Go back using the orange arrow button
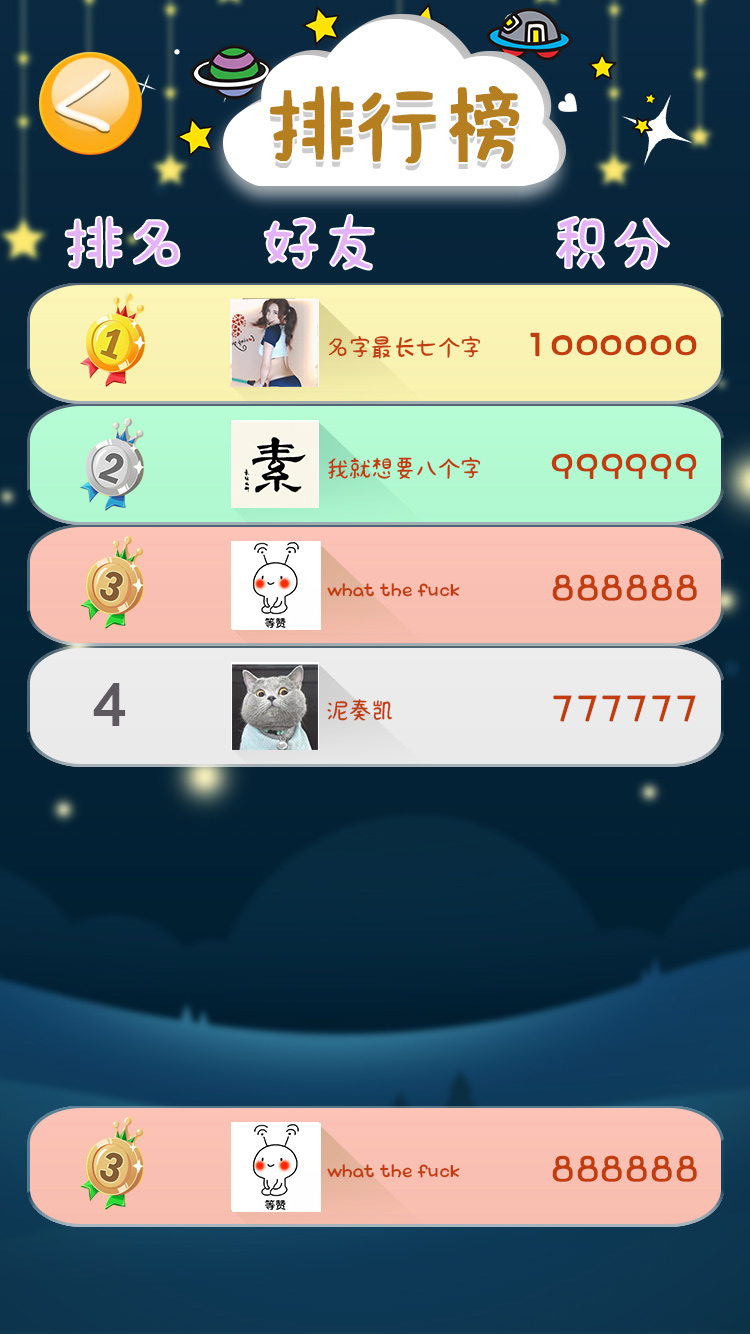 [x=90, y=103]
